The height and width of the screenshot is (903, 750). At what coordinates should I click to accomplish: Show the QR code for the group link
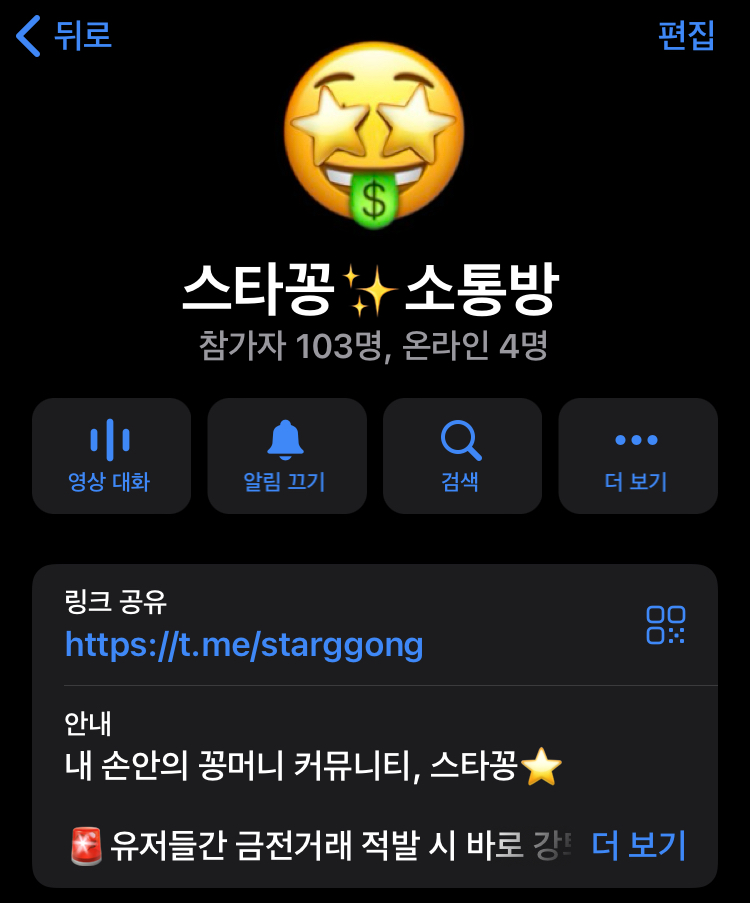coord(665,625)
